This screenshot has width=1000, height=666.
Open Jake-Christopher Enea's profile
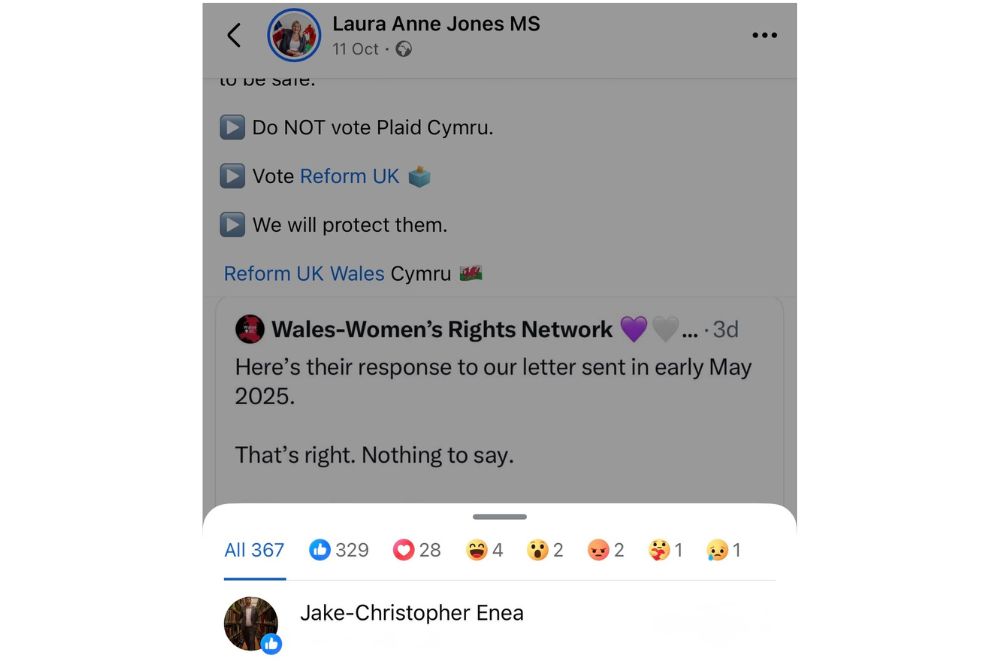click(411, 614)
